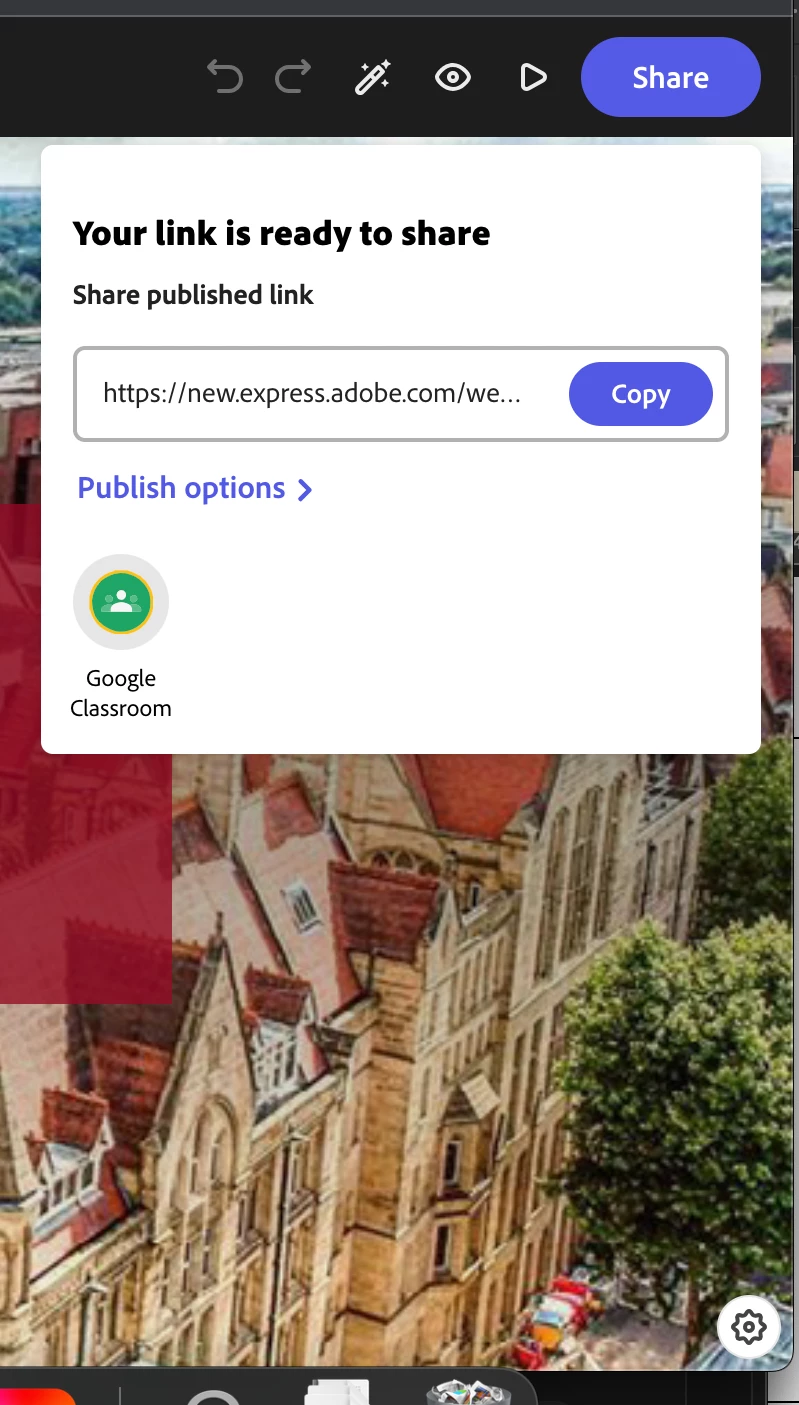Undo the last edit

pos(225,77)
